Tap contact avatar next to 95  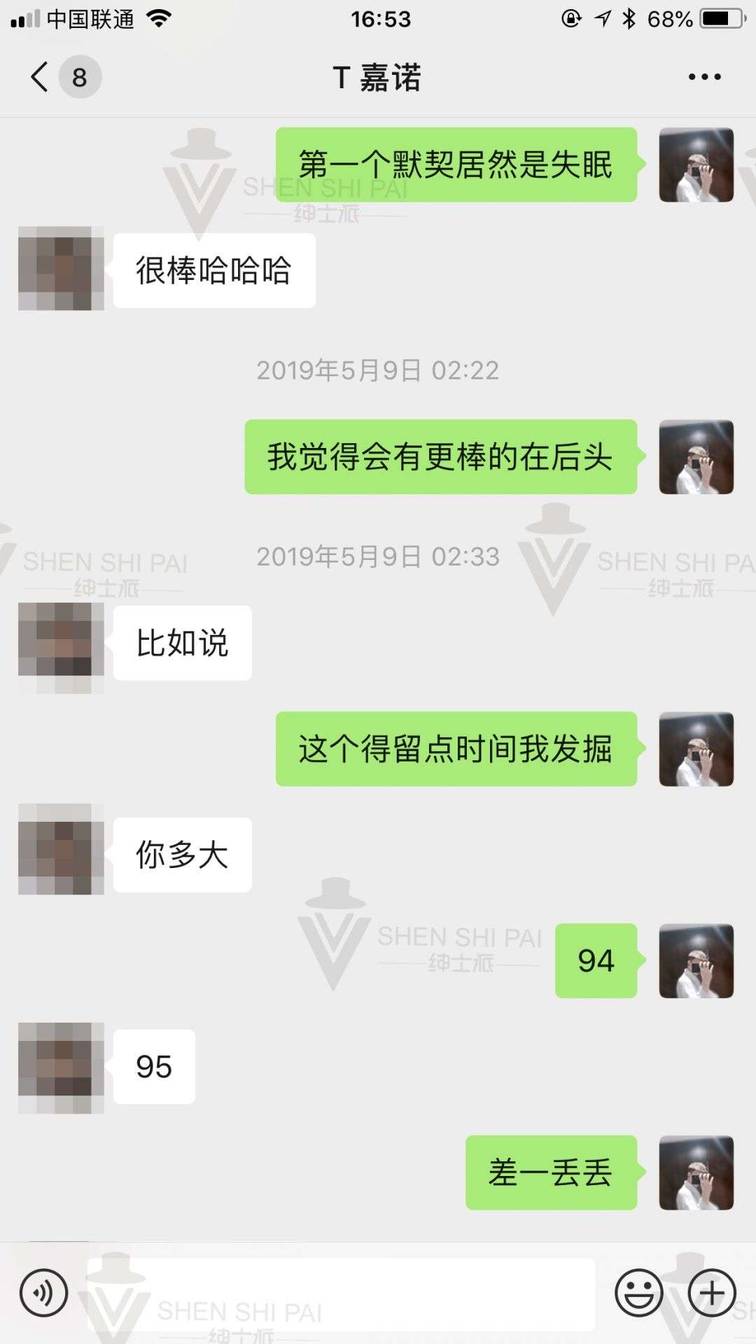pyautogui.click(x=61, y=1066)
